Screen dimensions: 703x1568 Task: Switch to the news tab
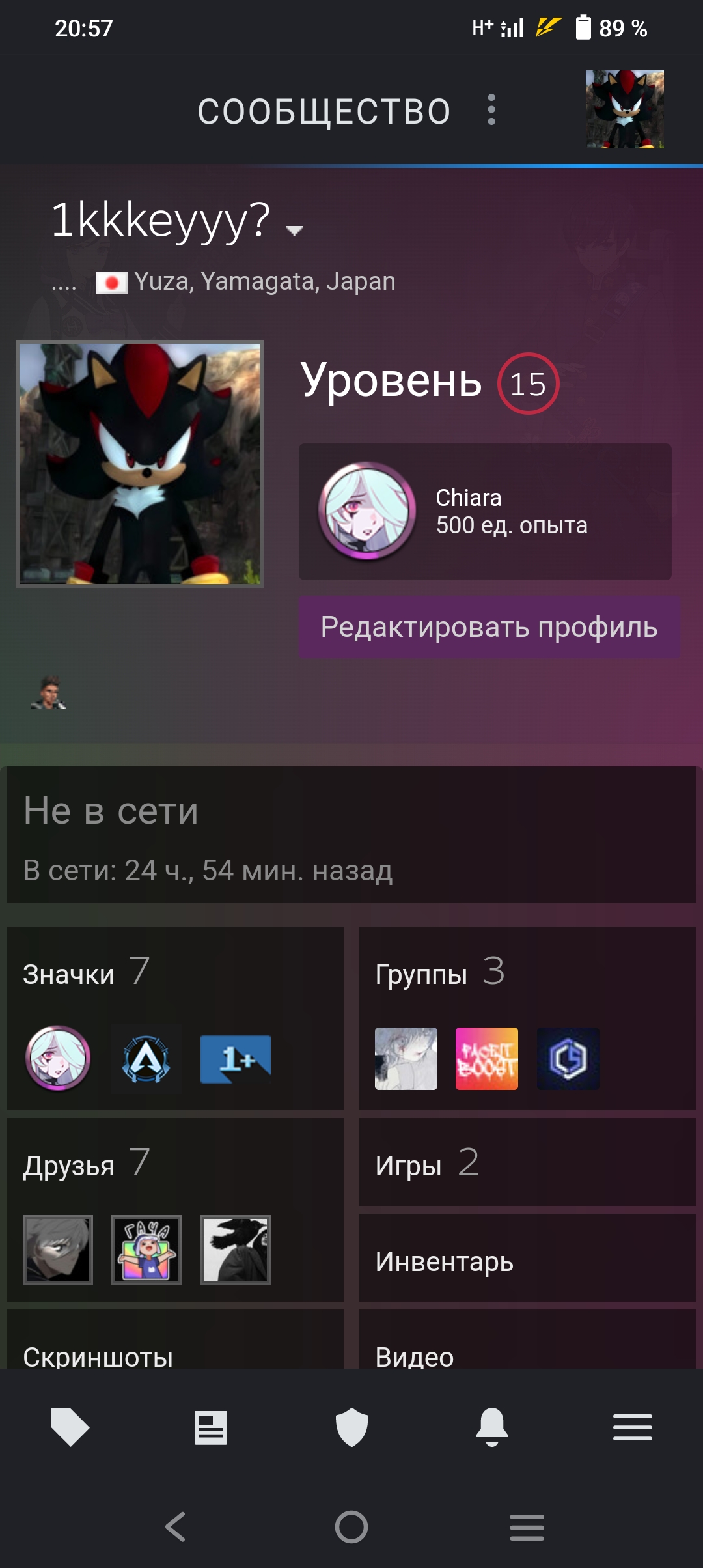[211, 1427]
